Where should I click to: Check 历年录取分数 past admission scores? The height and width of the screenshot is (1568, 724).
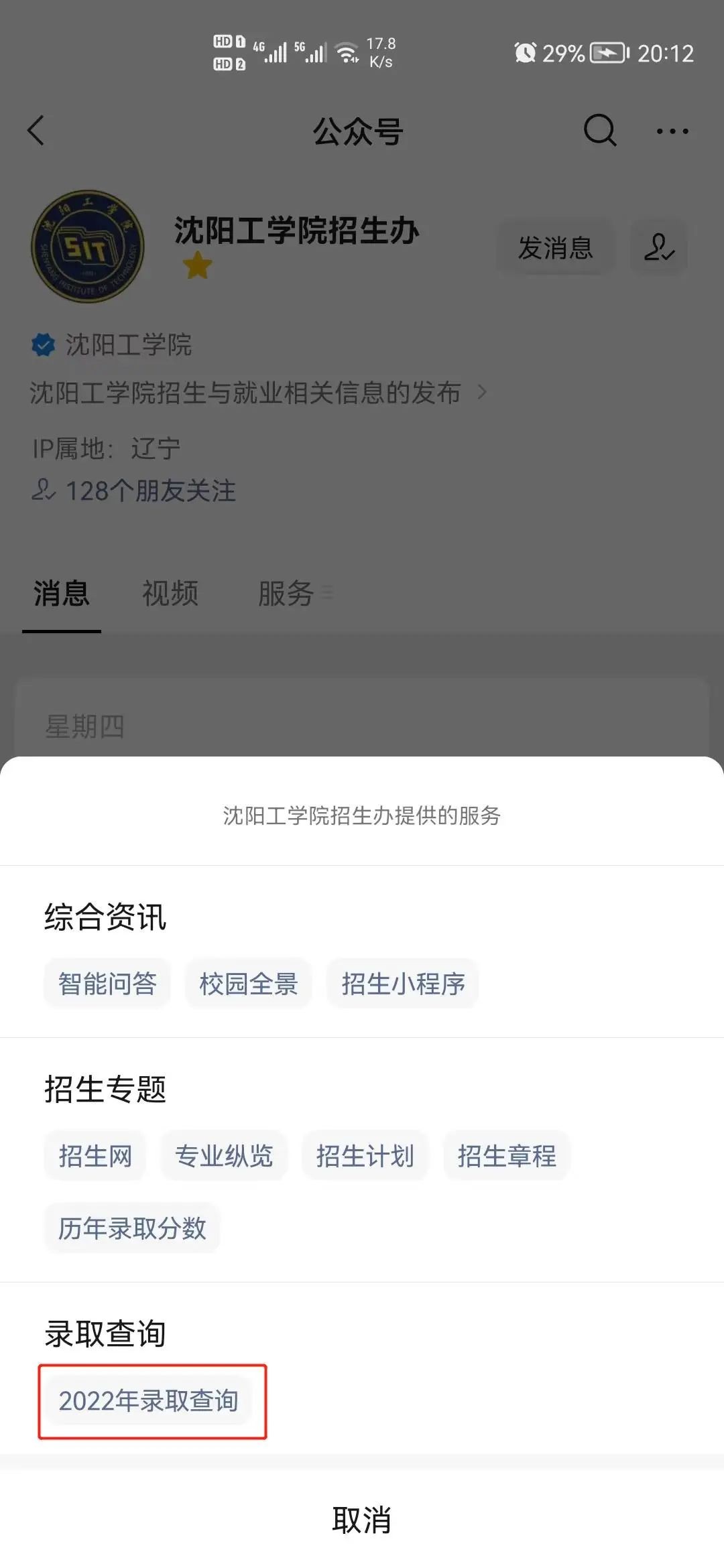click(132, 1228)
